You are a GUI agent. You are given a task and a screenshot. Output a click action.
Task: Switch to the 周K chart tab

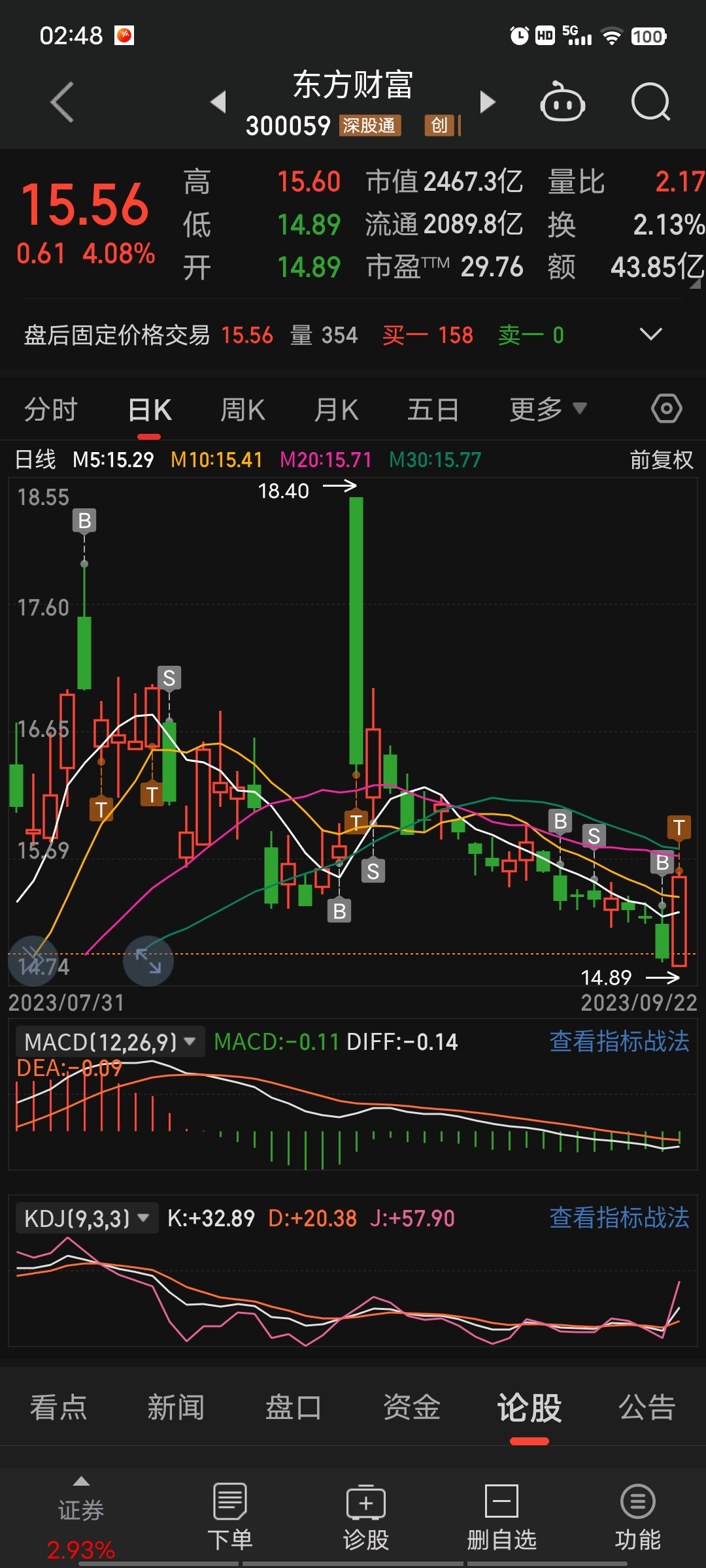coord(243,410)
